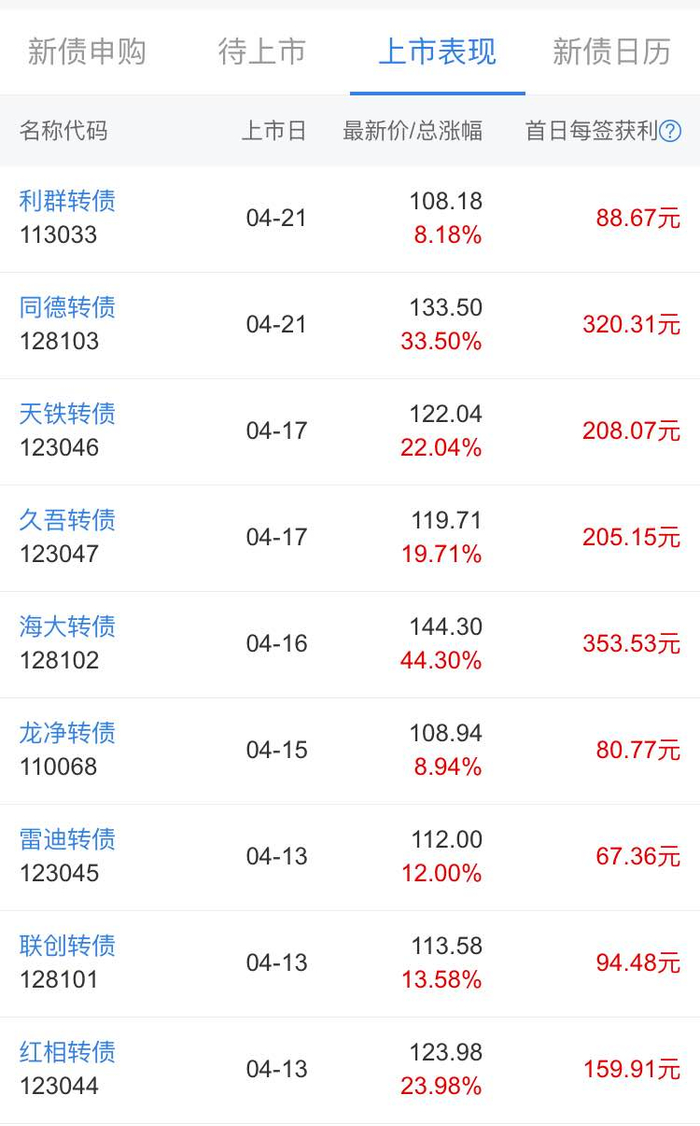Open 利群转债 bond details
Viewport: 700px width, 1126px height.
[x=68, y=201]
